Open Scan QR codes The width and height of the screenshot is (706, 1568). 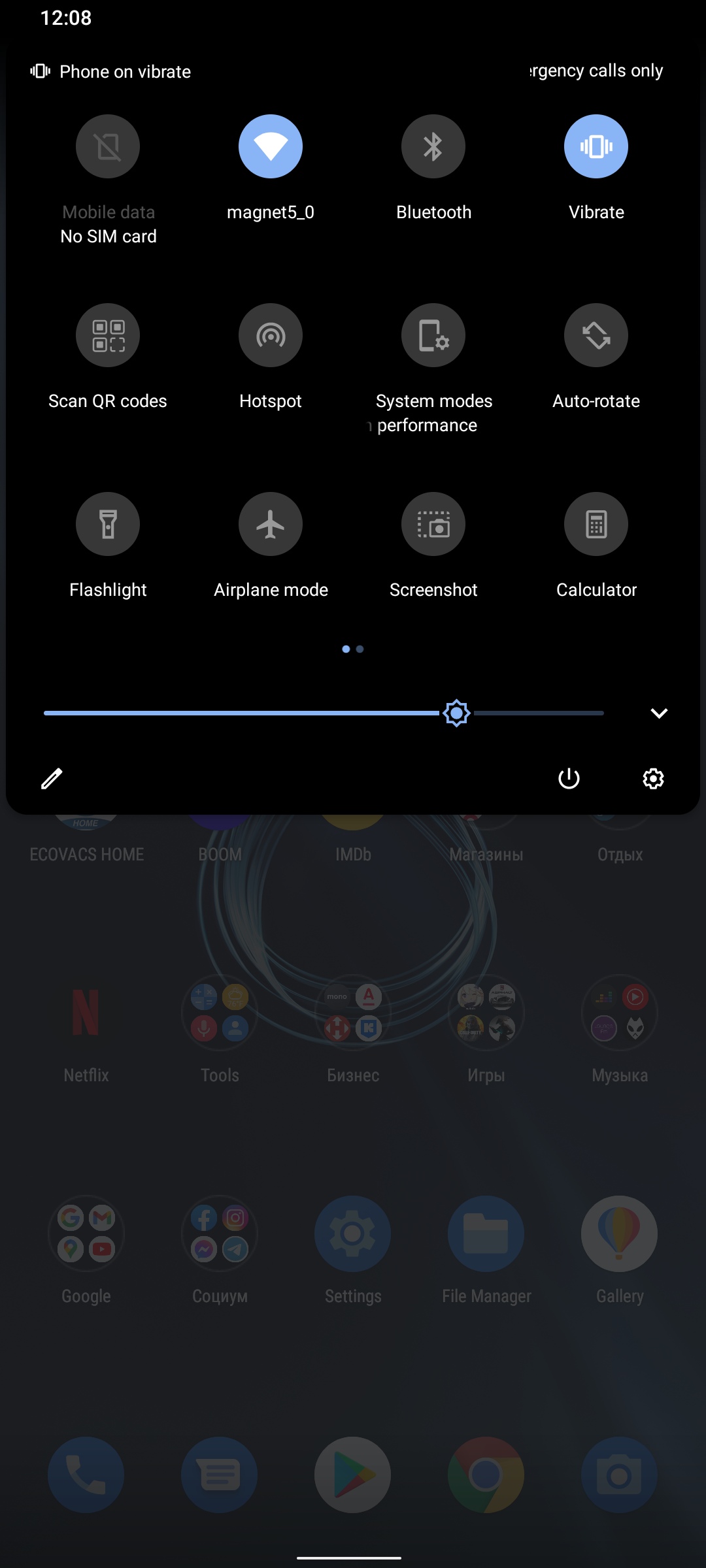(108, 335)
